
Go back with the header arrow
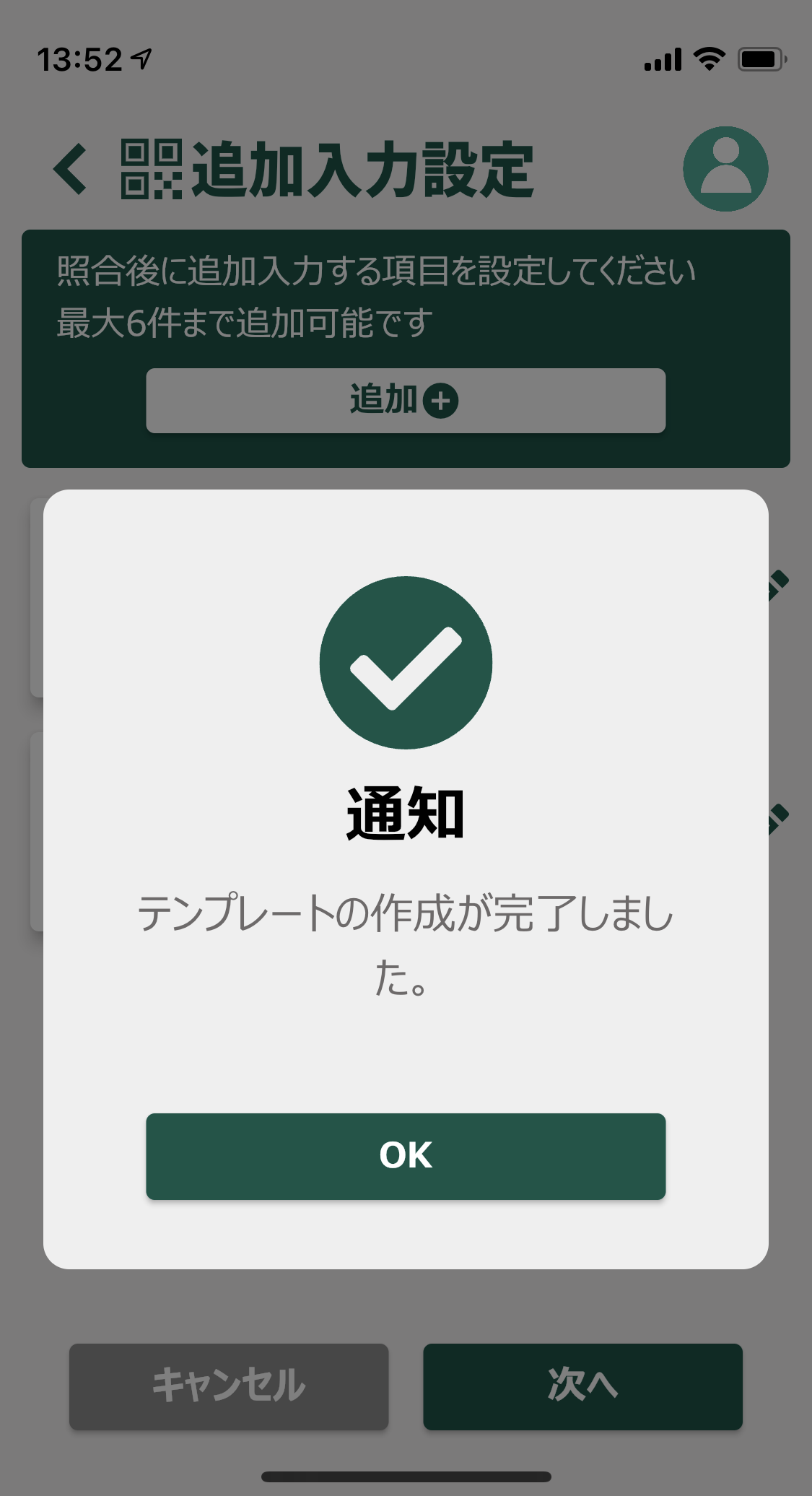[x=71, y=169]
